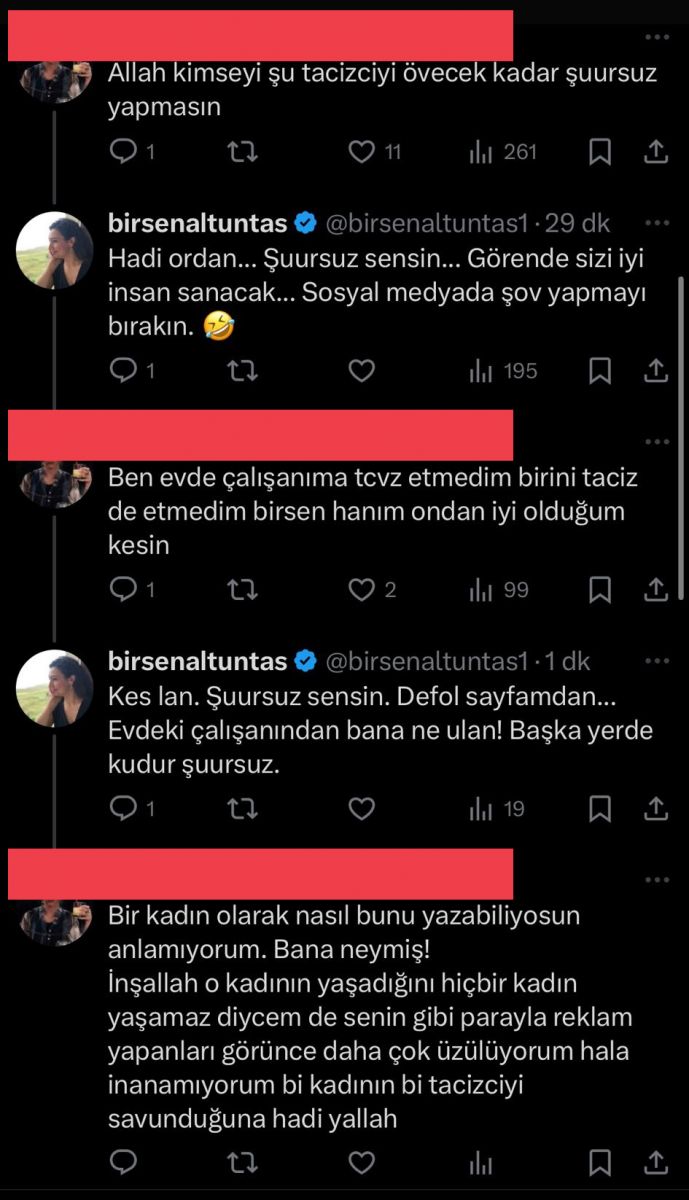Screen dimensions: 689x1200
Task: Open the birsenaltuntas avatar on the "Kes lan" tweet
Action: pyautogui.click(x=55, y=689)
